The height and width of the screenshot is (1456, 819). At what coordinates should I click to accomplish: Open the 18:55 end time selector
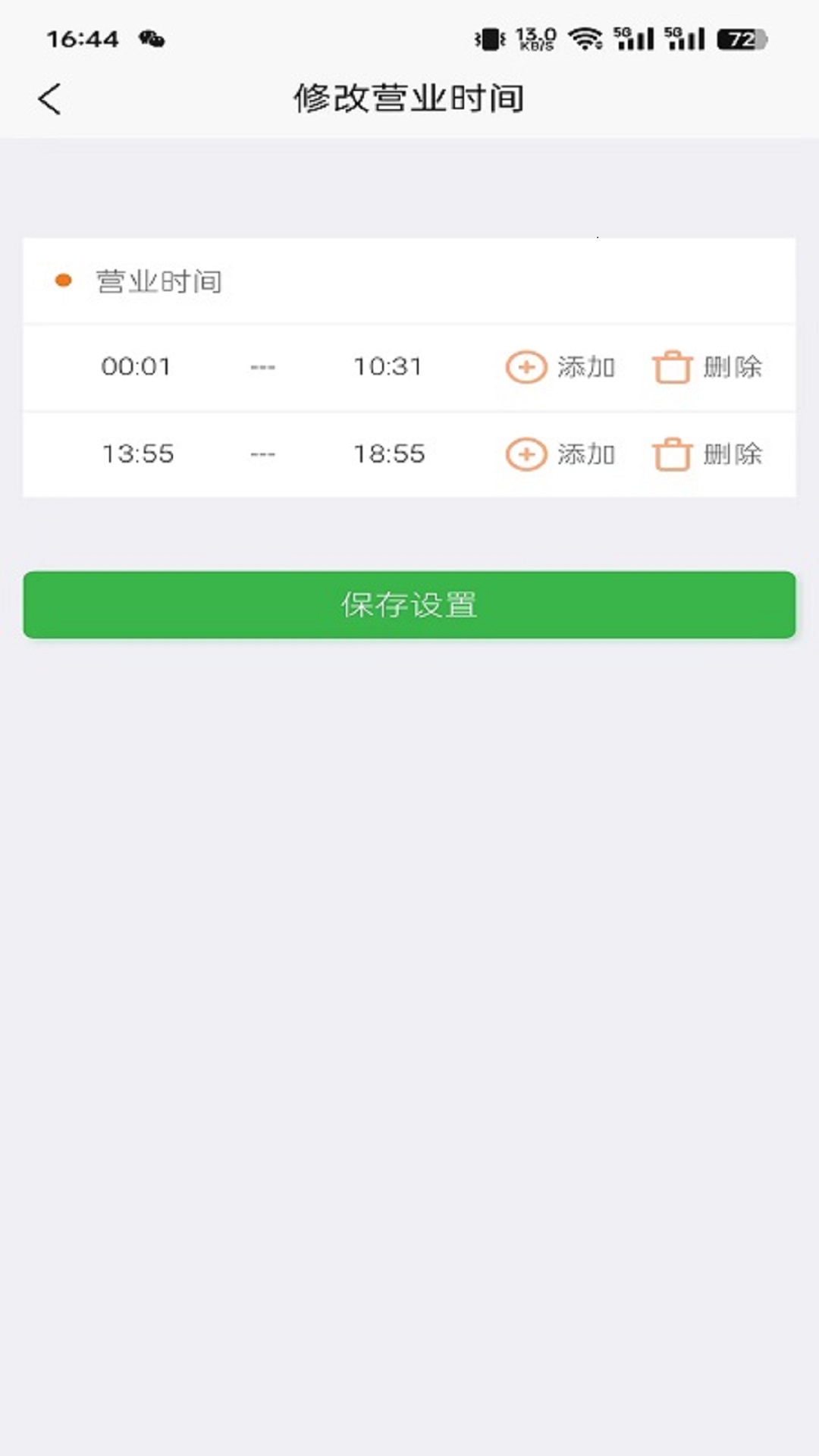[390, 455]
